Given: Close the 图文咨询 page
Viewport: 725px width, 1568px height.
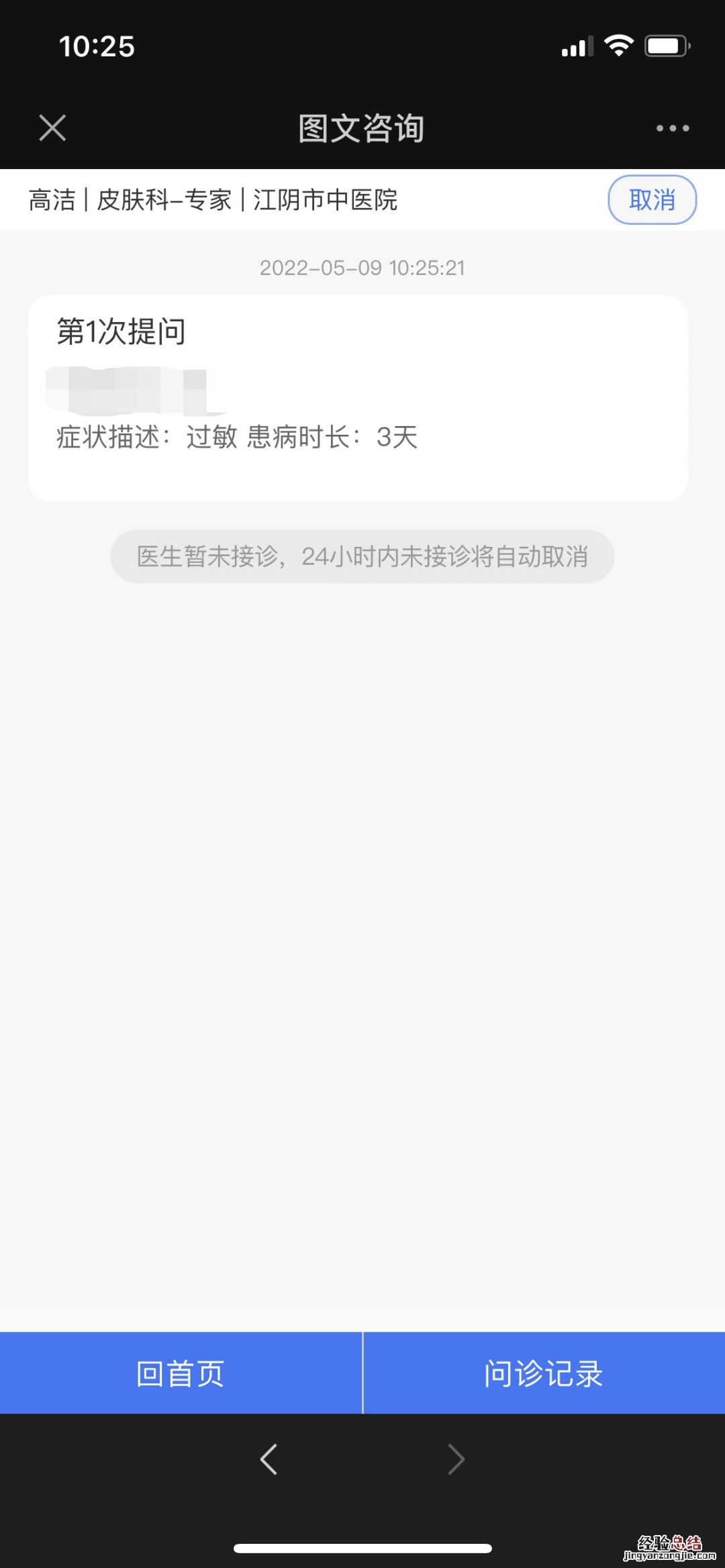Looking at the screenshot, I should click(52, 127).
